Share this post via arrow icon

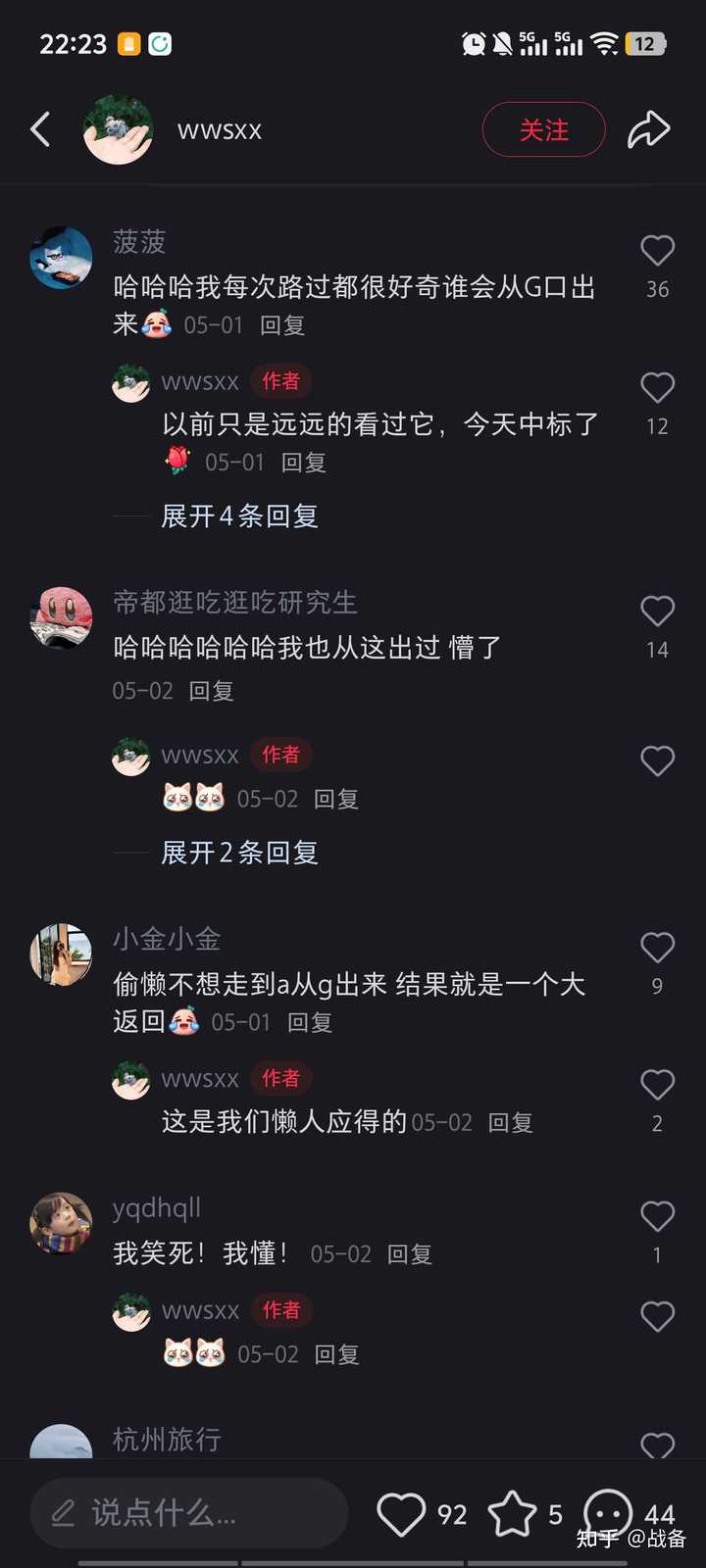(x=648, y=129)
